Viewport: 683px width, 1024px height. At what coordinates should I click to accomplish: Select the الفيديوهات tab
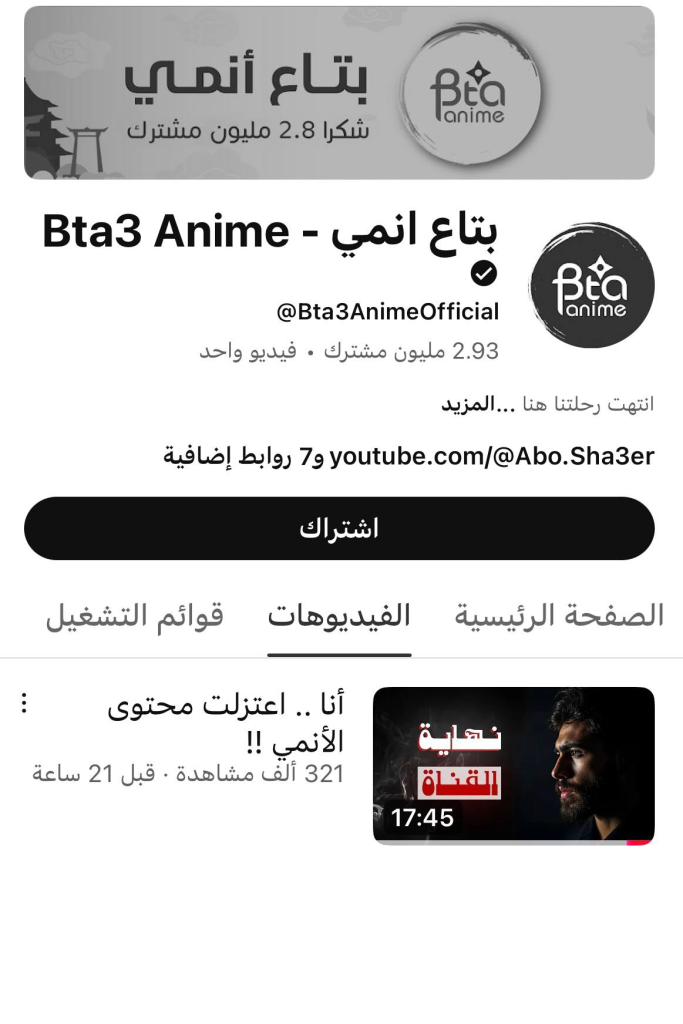pos(339,615)
